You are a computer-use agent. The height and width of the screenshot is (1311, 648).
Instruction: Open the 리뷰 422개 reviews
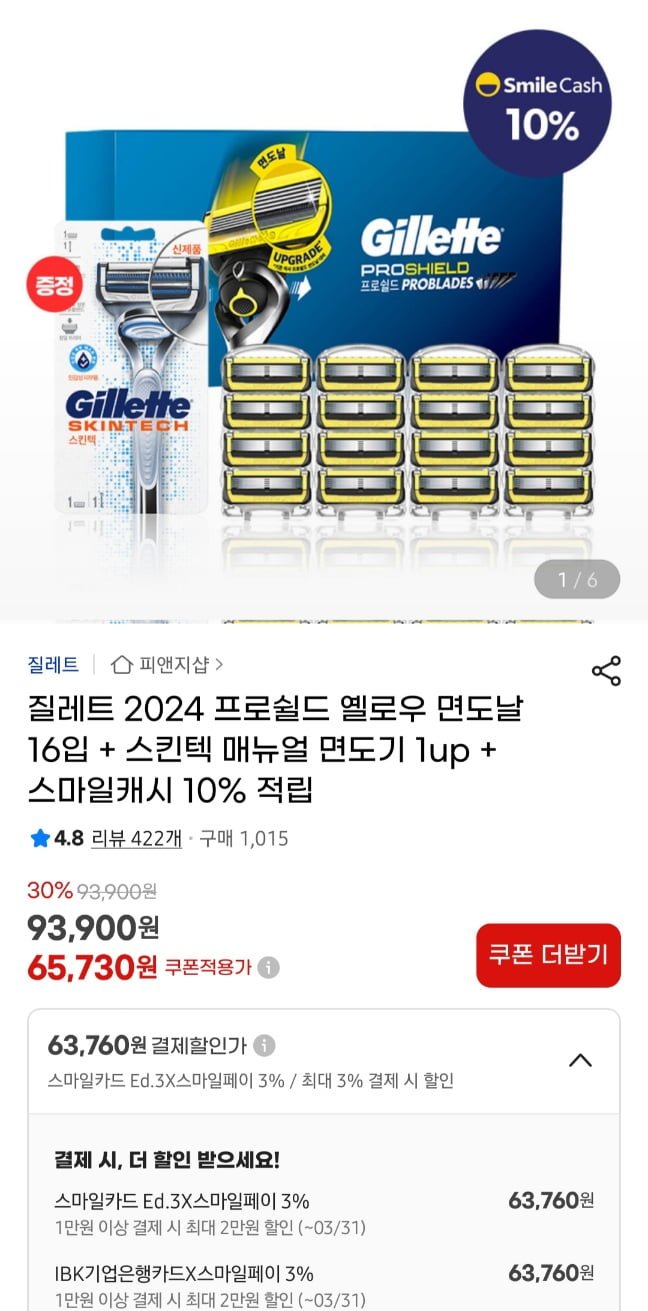point(136,838)
